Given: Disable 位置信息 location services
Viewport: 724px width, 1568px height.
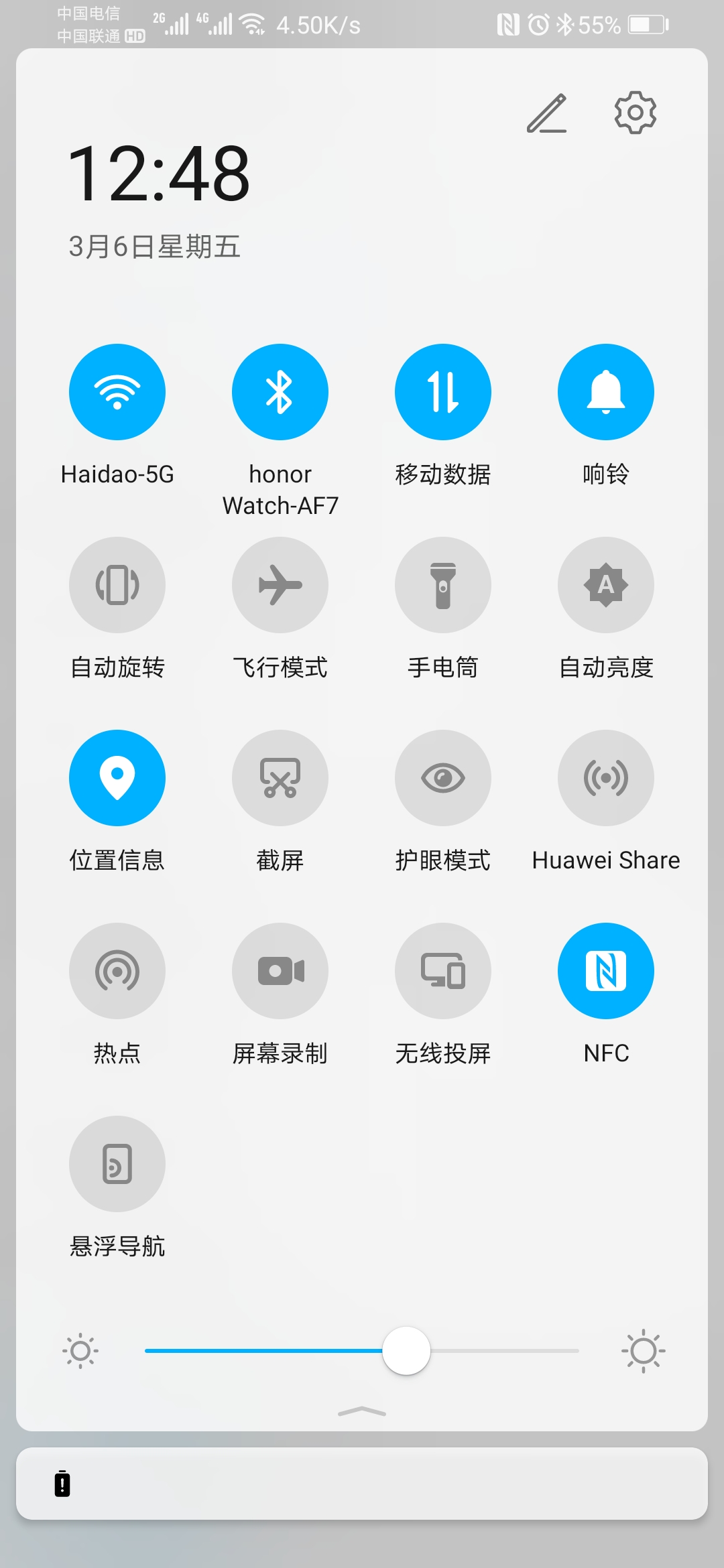Looking at the screenshot, I should pos(117,778).
